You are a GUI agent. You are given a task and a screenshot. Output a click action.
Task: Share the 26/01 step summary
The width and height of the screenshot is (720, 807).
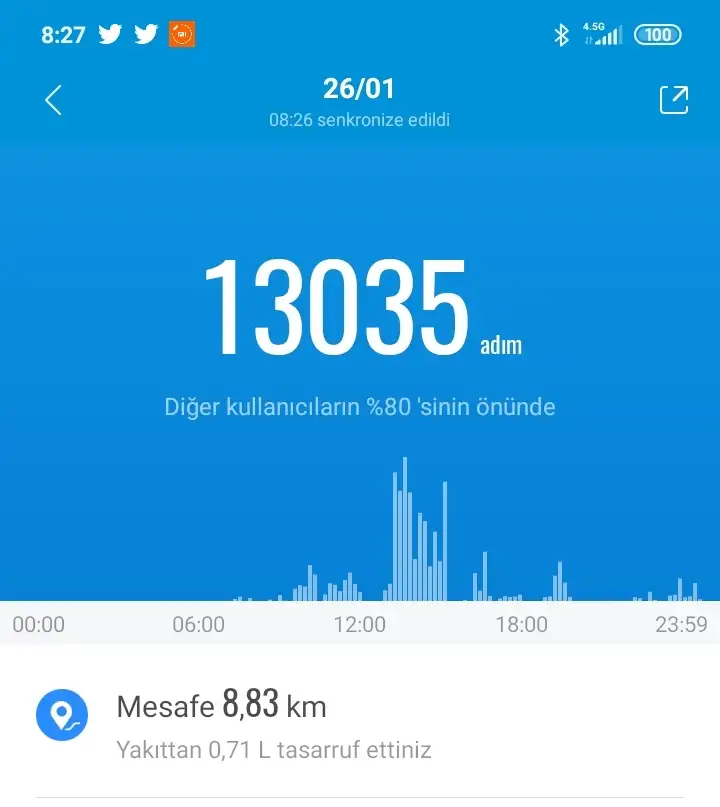tap(674, 100)
